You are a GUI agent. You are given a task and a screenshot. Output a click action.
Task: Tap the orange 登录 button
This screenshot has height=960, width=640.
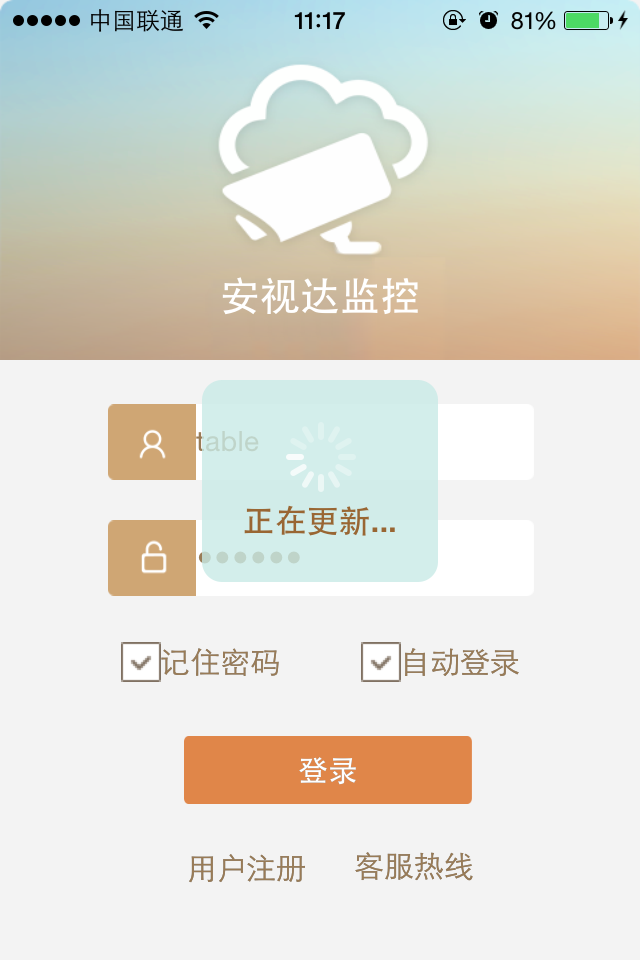327,770
